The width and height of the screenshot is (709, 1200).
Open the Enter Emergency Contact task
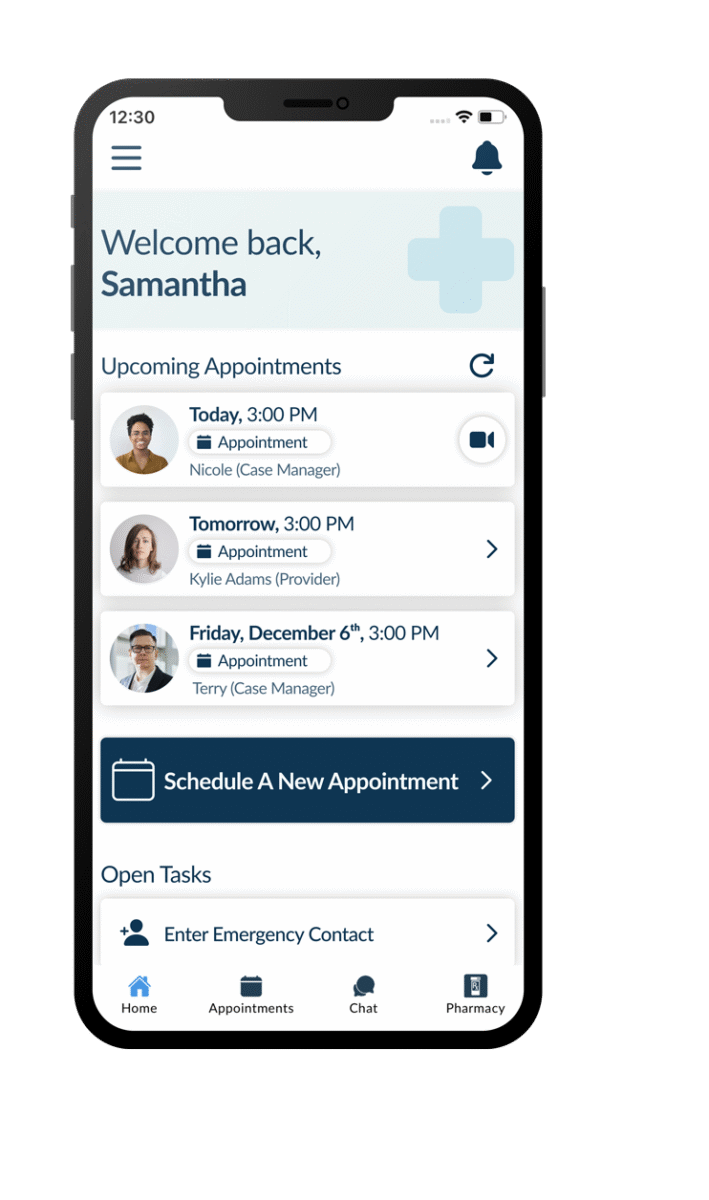click(307, 934)
